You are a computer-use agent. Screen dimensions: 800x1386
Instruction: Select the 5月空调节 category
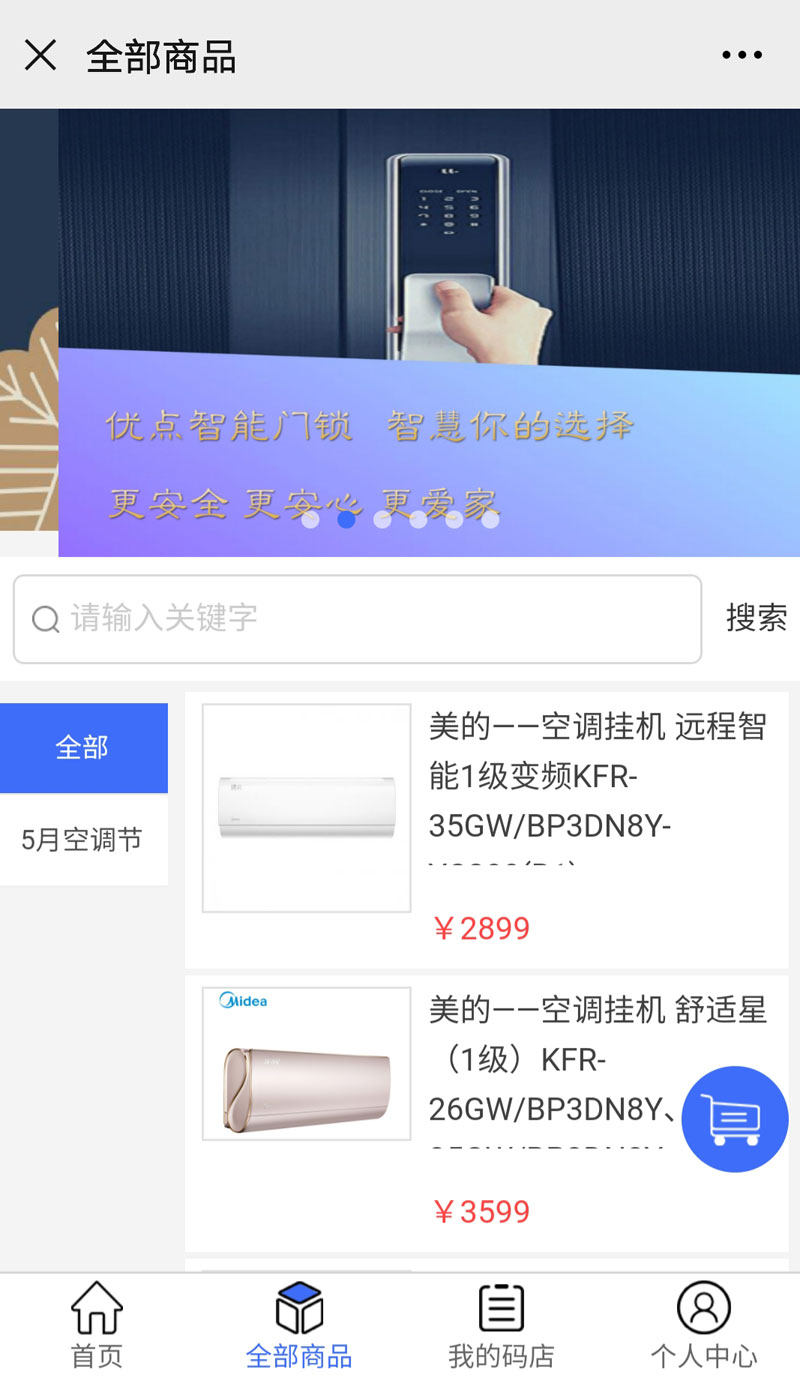83,840
